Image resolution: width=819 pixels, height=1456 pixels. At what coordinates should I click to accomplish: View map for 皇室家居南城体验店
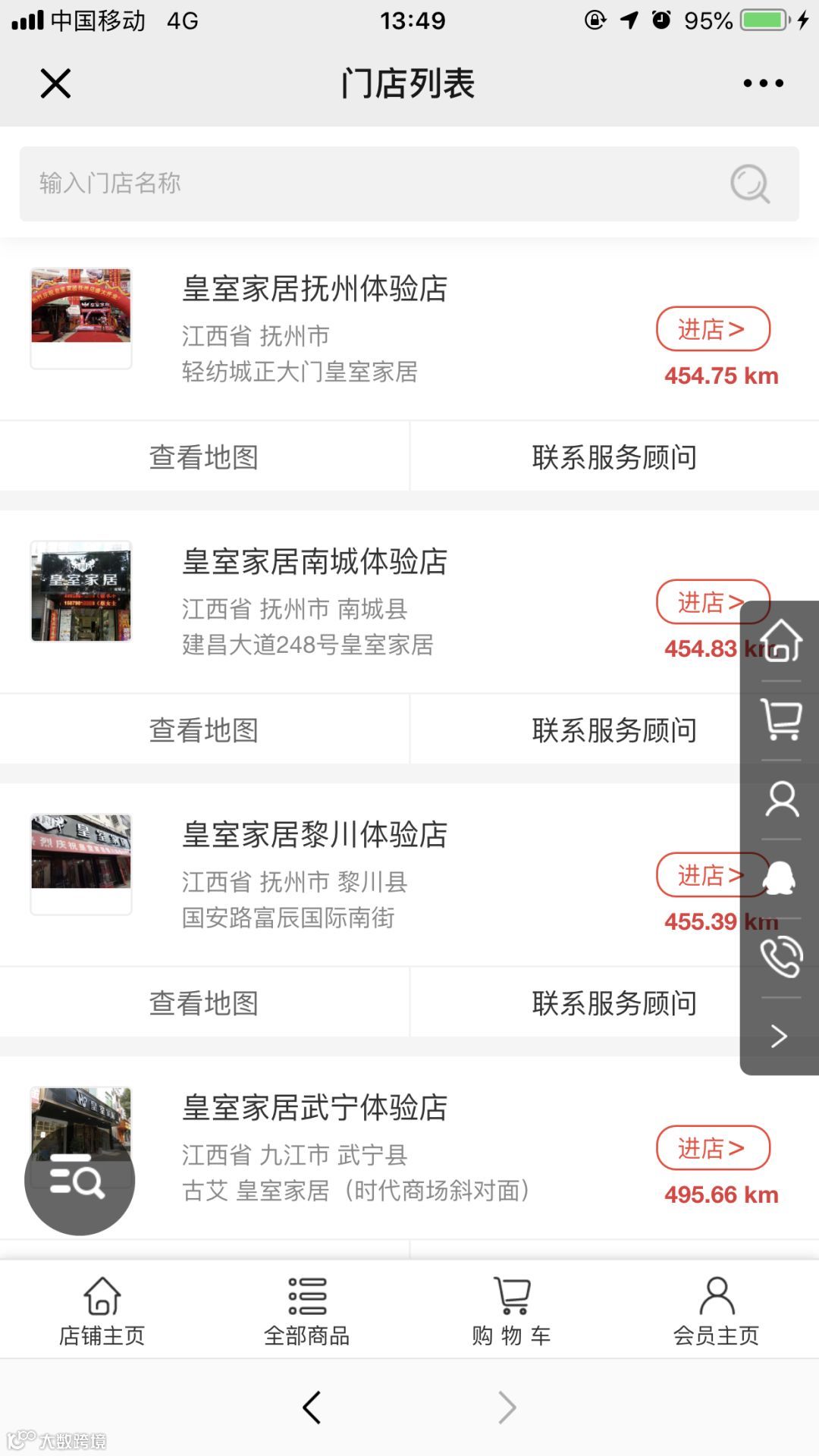click(204, 730)
